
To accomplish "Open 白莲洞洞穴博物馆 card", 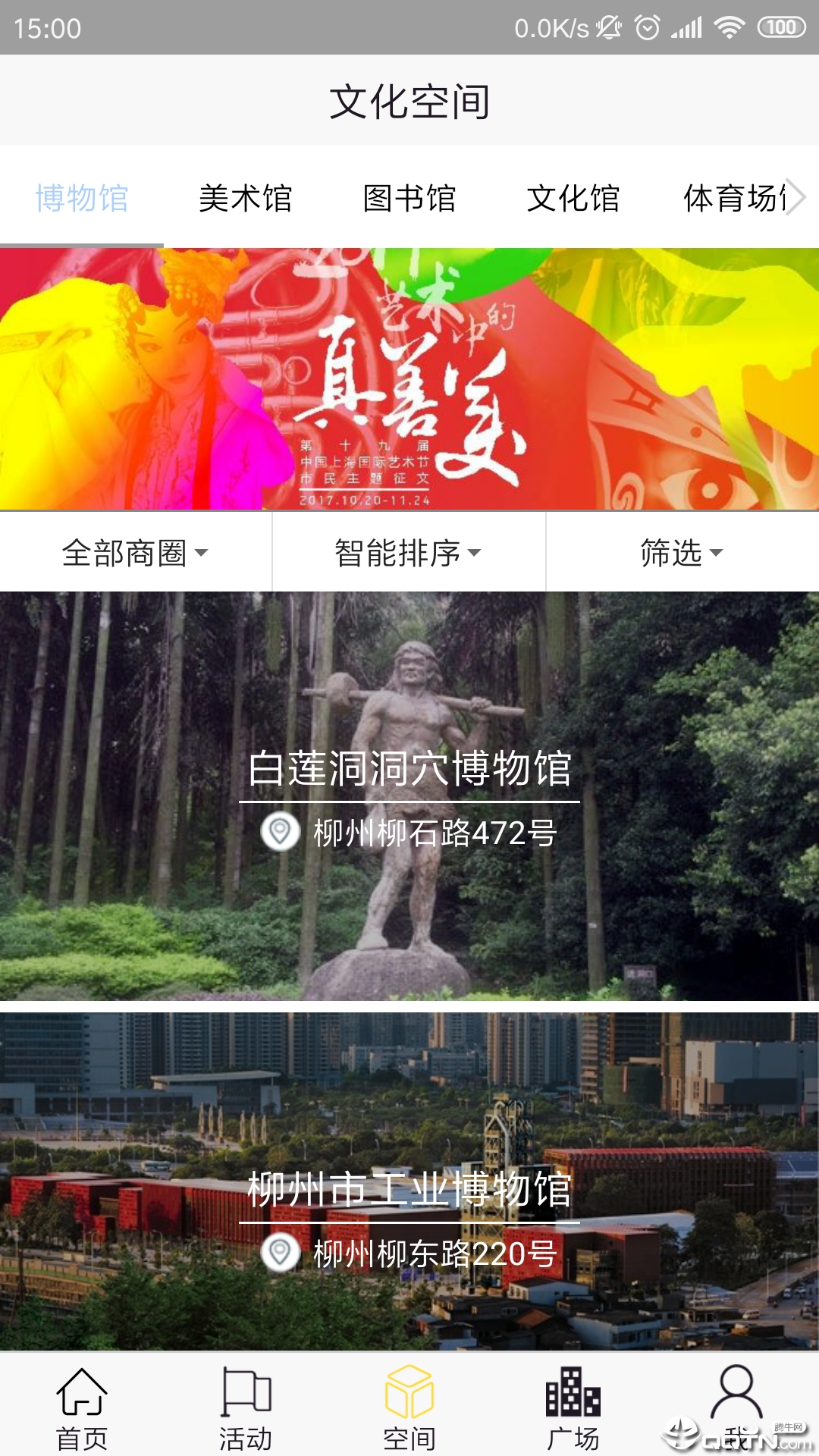I will [x=409, y=796].
